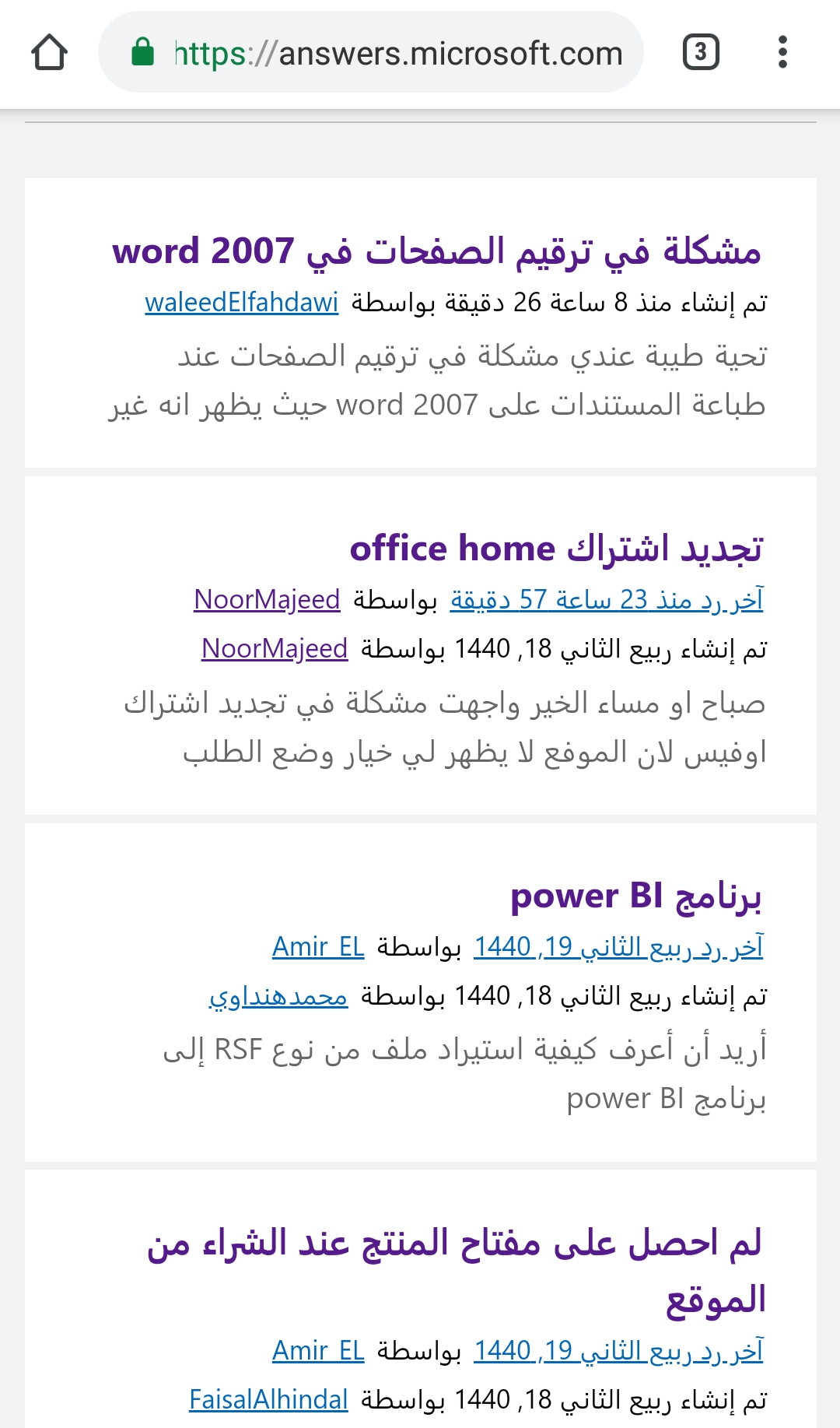
Task: Open Amir EL's profile under the power BI thread
Action: (x=318, y=947)
